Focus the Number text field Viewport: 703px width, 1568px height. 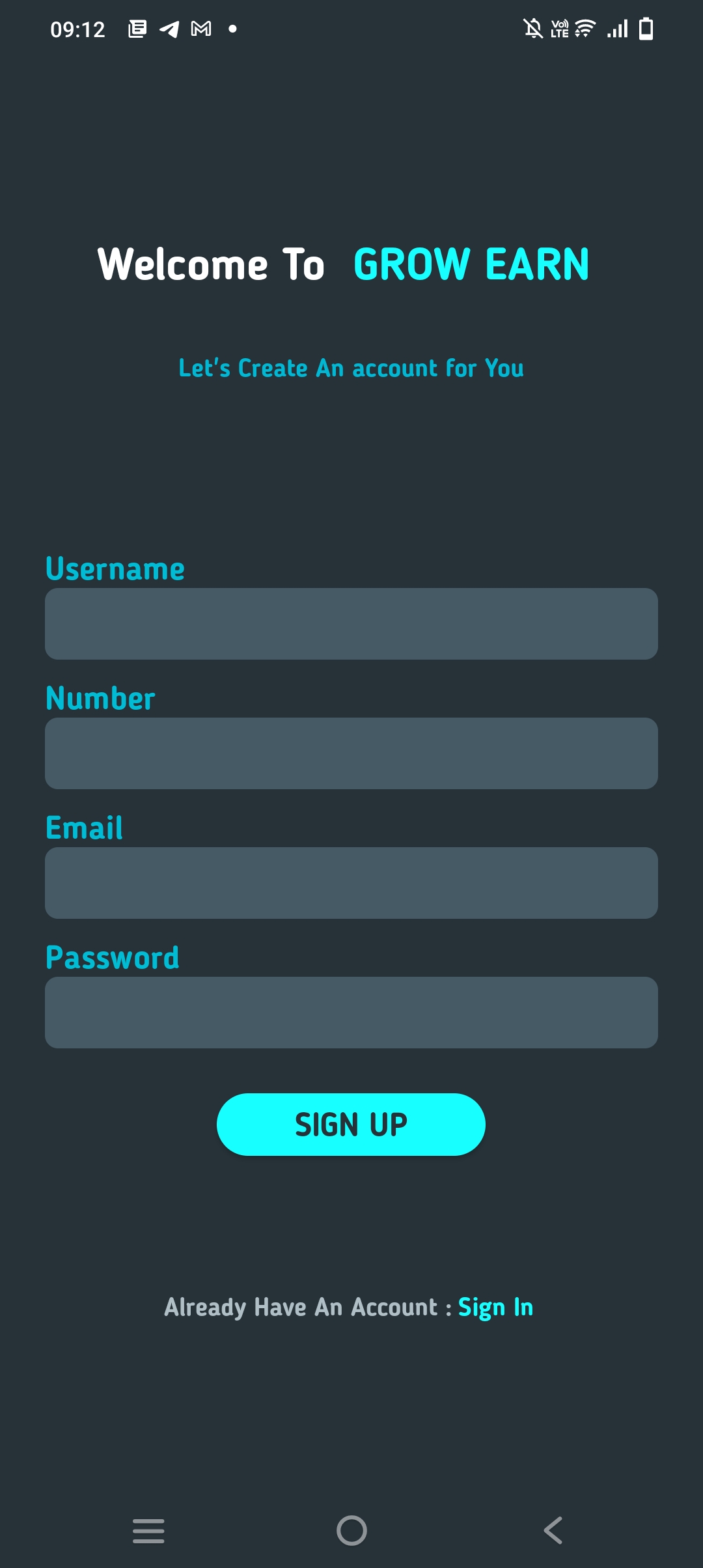click(351, 753)
